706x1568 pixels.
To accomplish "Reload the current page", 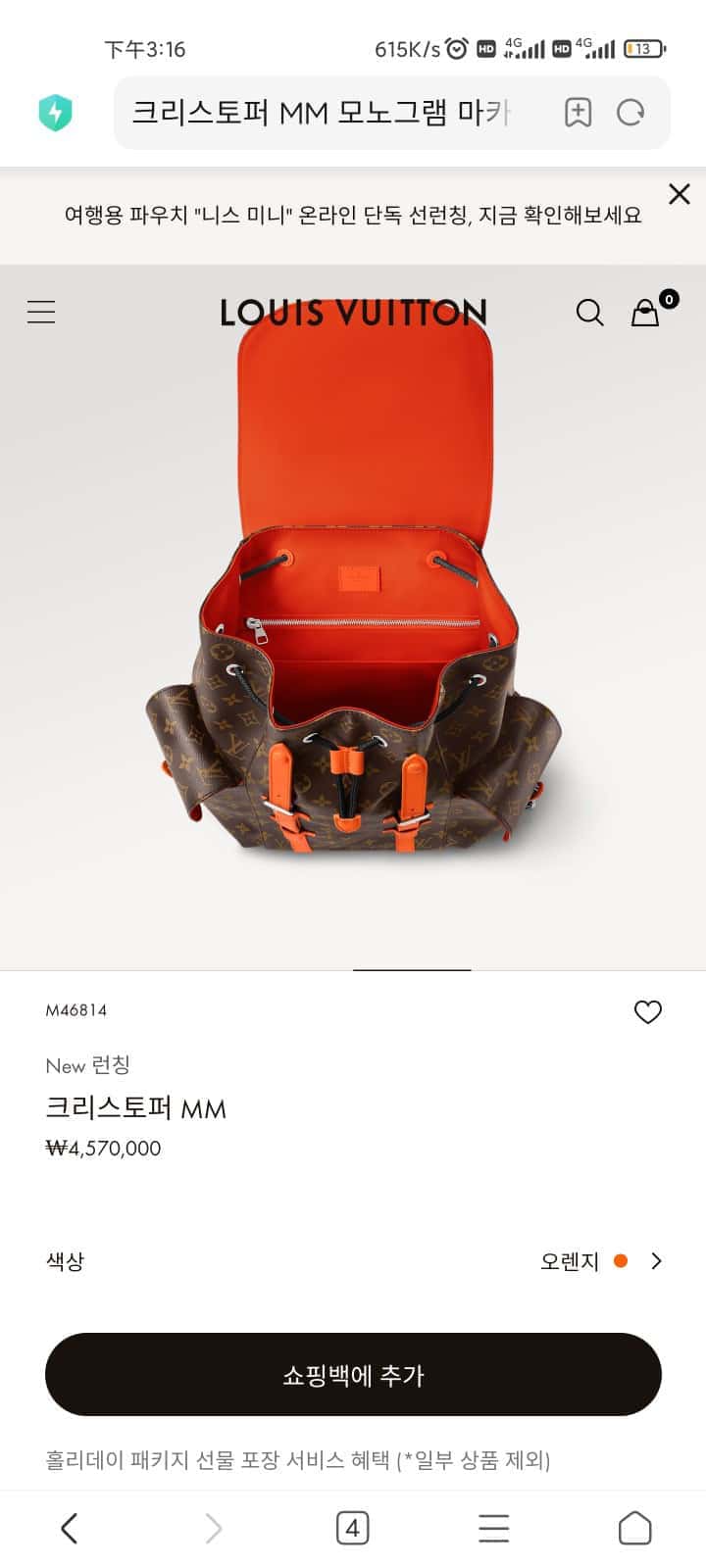I will (x=630, y=113).
